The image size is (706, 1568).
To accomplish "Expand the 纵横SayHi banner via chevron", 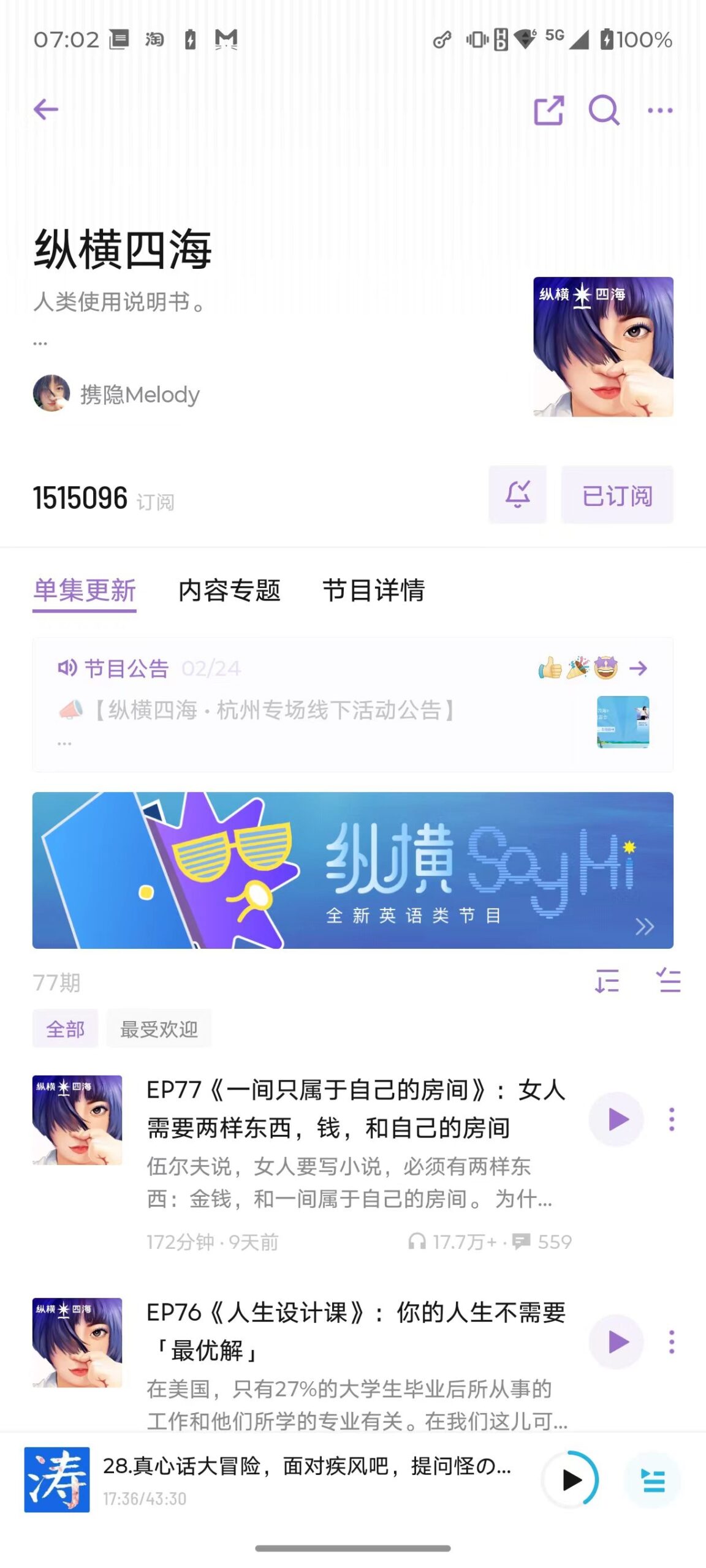I will click(x=644, y=925).
